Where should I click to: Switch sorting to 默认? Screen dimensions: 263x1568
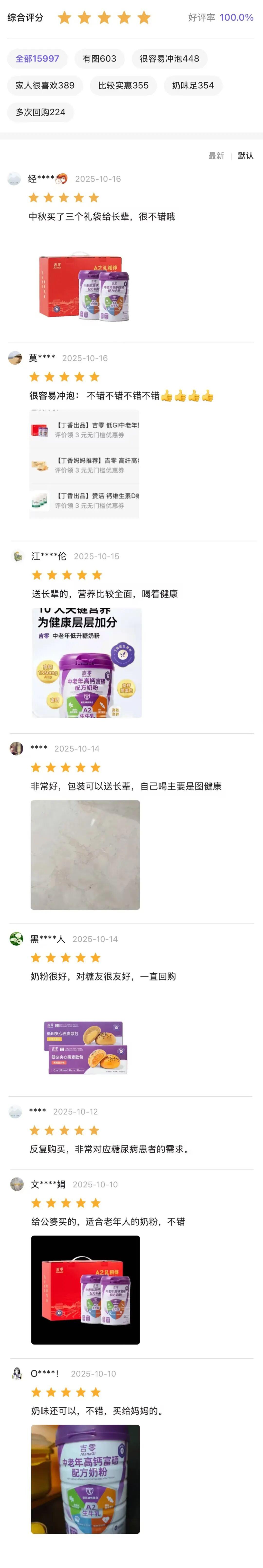click(x=245, y=156)
